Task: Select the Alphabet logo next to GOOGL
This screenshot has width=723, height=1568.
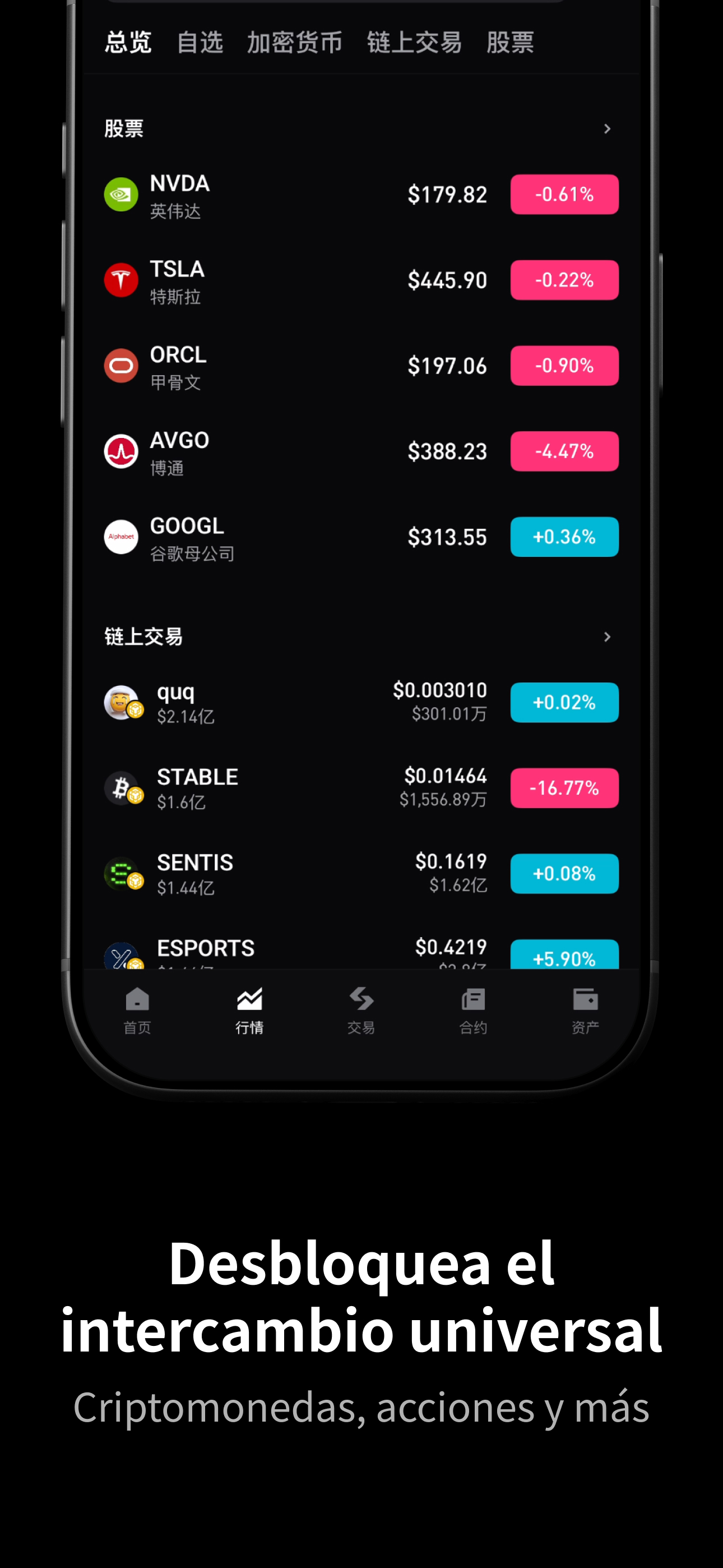Action: (x=121, y=536)
